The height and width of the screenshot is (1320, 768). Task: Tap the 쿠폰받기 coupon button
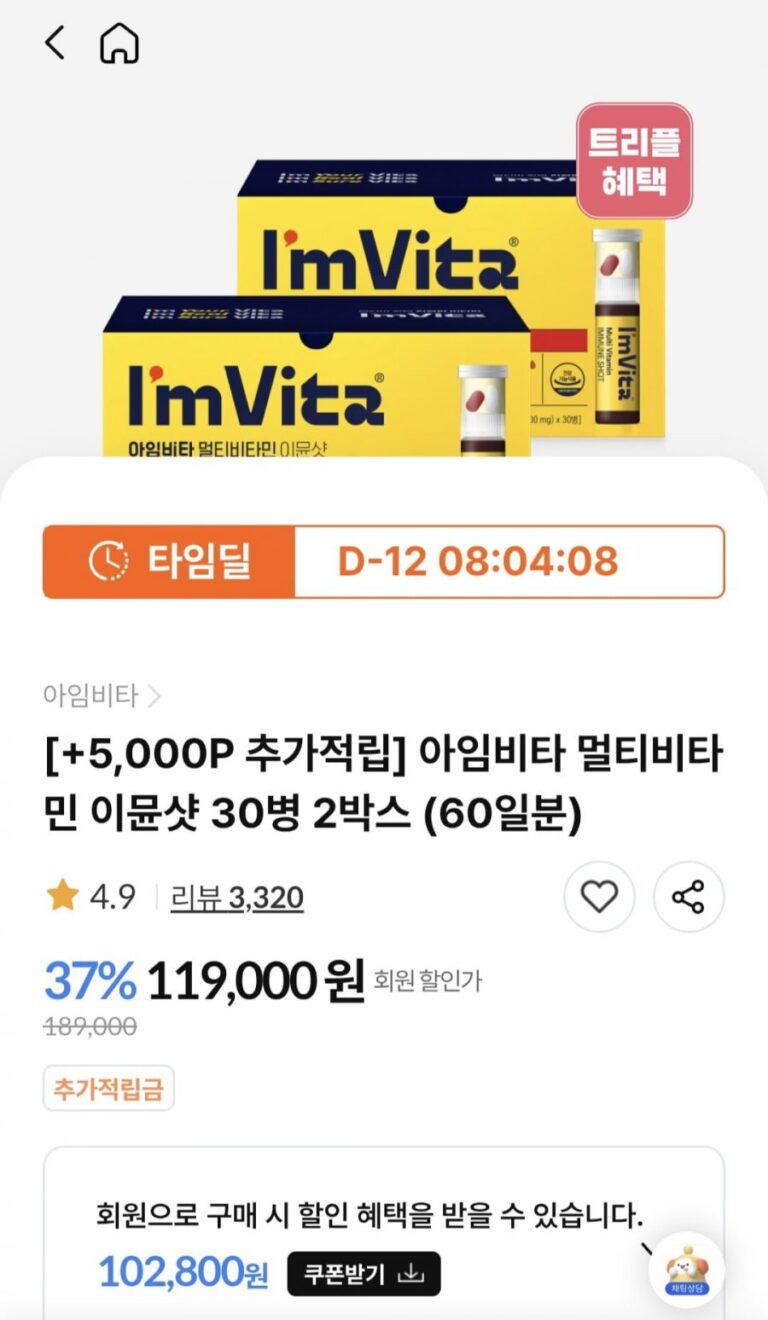coord(364,1273)
